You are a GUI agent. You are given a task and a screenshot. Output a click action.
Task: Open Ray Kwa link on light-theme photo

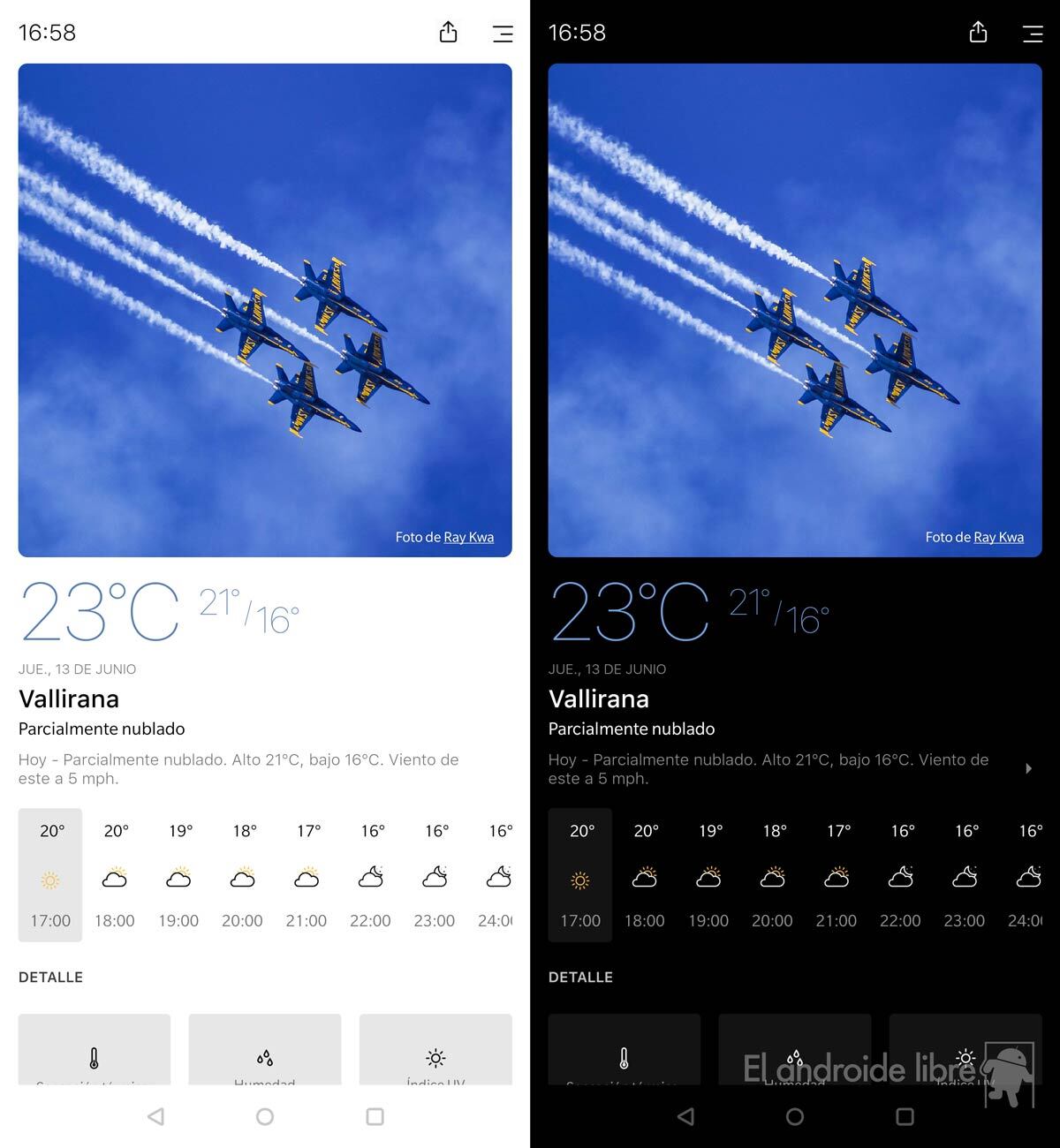[468, 537]
